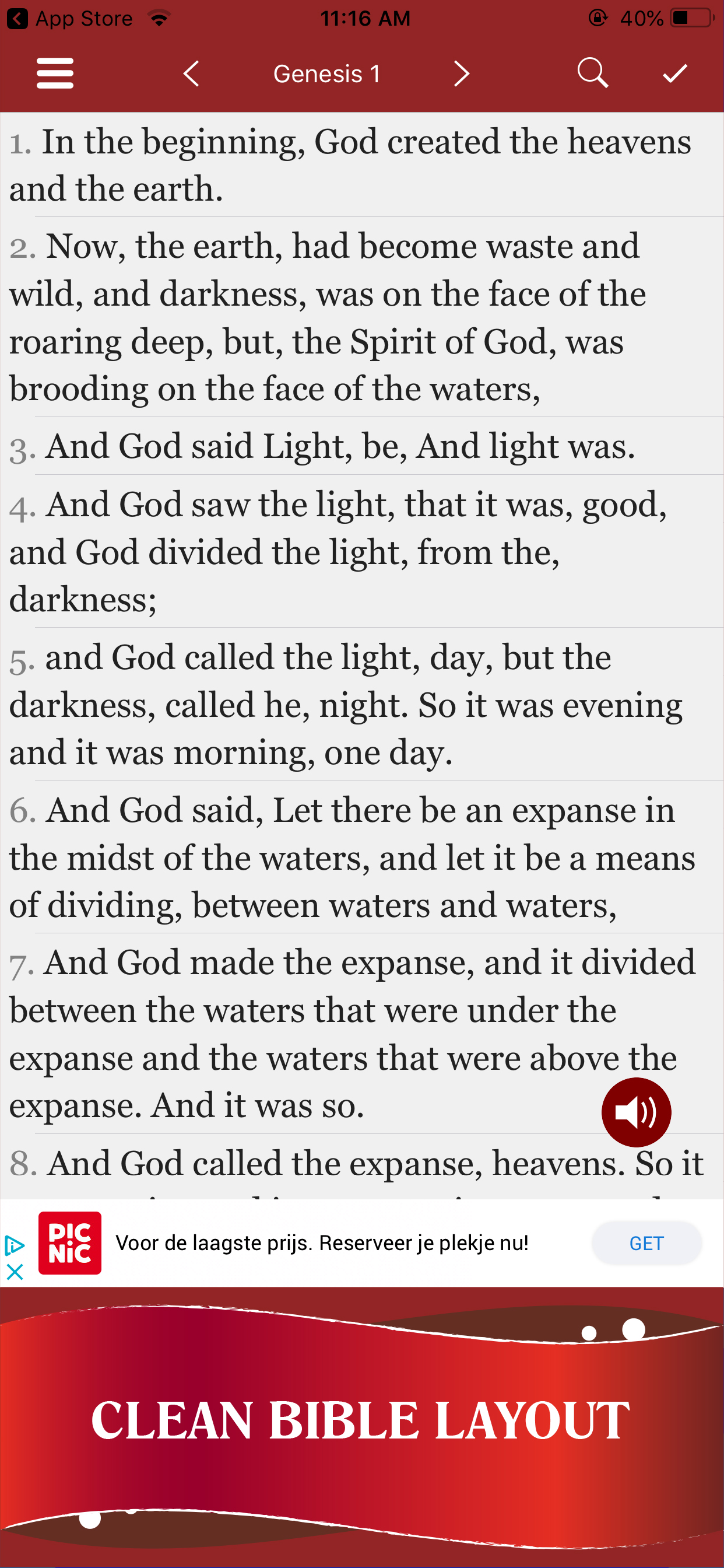Tap the orientation lock icon in status bar

pyautogui.click(x=598, y=17)
